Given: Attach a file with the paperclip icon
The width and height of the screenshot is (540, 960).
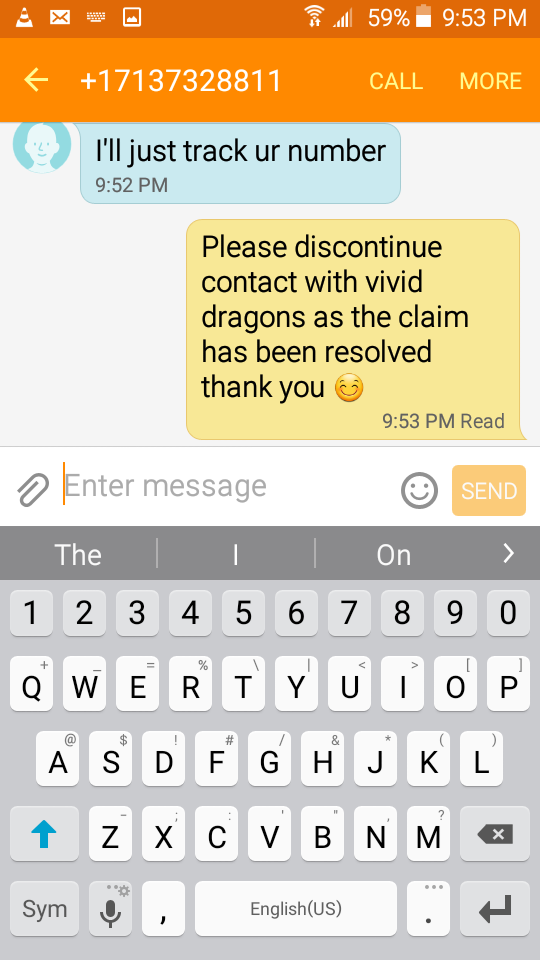Looking at the screenshot, I should 32,490.
